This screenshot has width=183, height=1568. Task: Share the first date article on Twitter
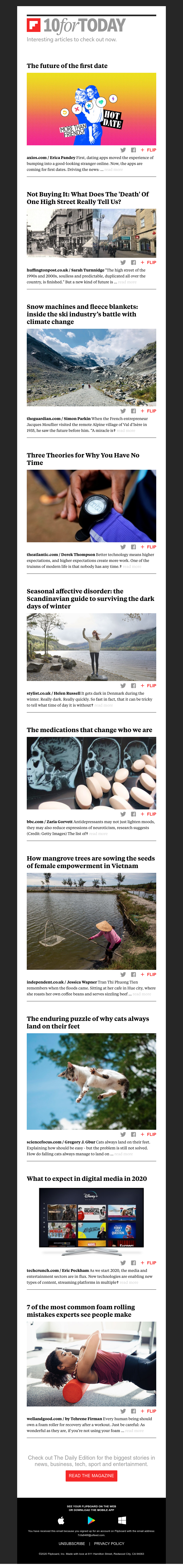(123, 150)
